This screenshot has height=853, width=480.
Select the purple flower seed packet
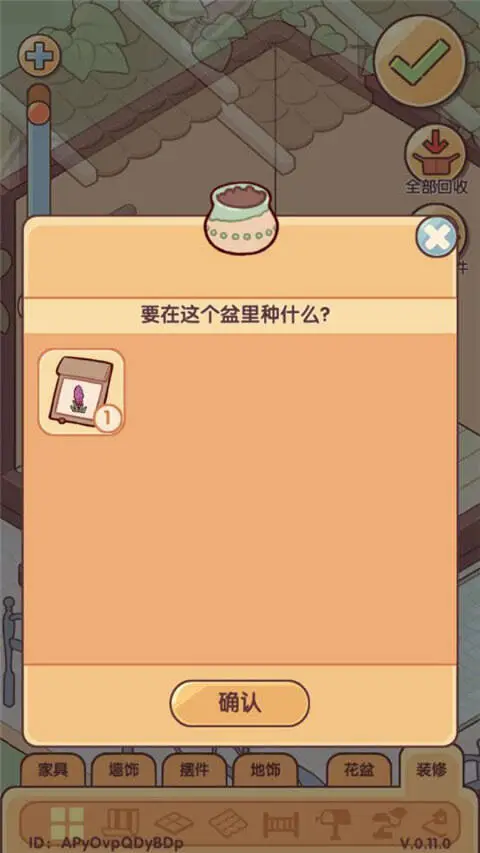pyautogui.click(x=81, y=392)
